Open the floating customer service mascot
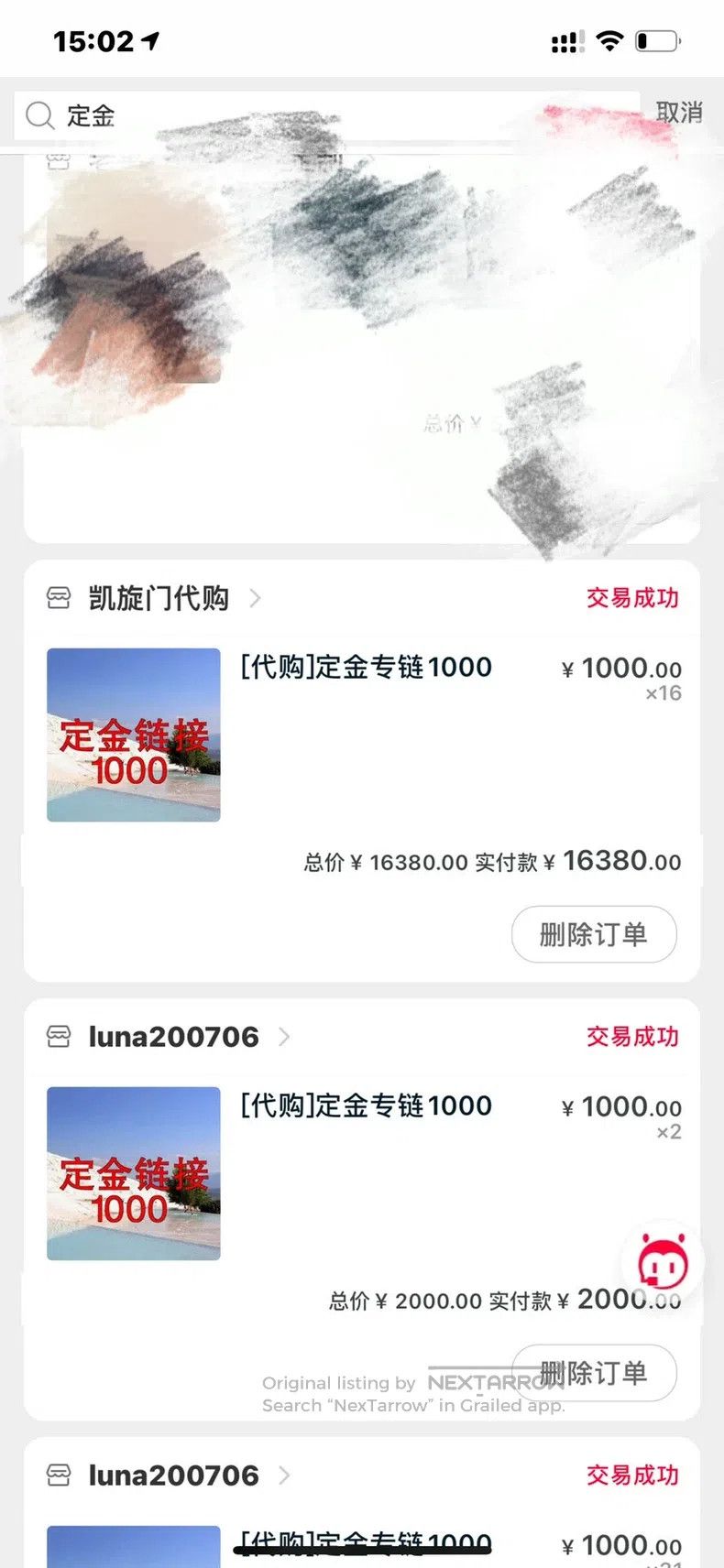Screen dimensions: 724x1568 pyautogui.click(x=663, y=1263)
